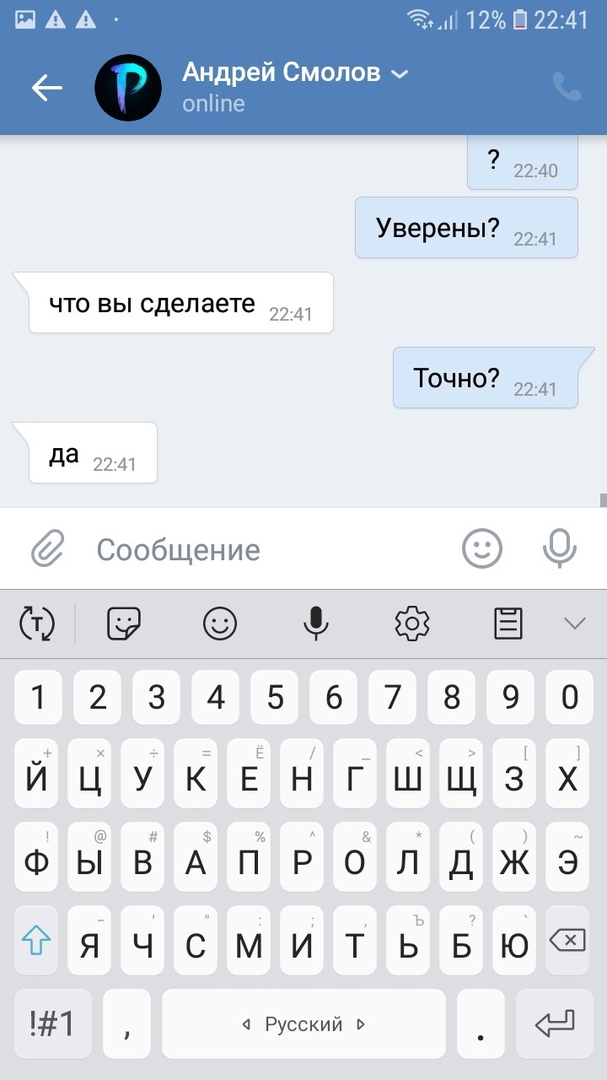
Task: Open Андрей Смолов's profile avatar
Action: [128, 88]
